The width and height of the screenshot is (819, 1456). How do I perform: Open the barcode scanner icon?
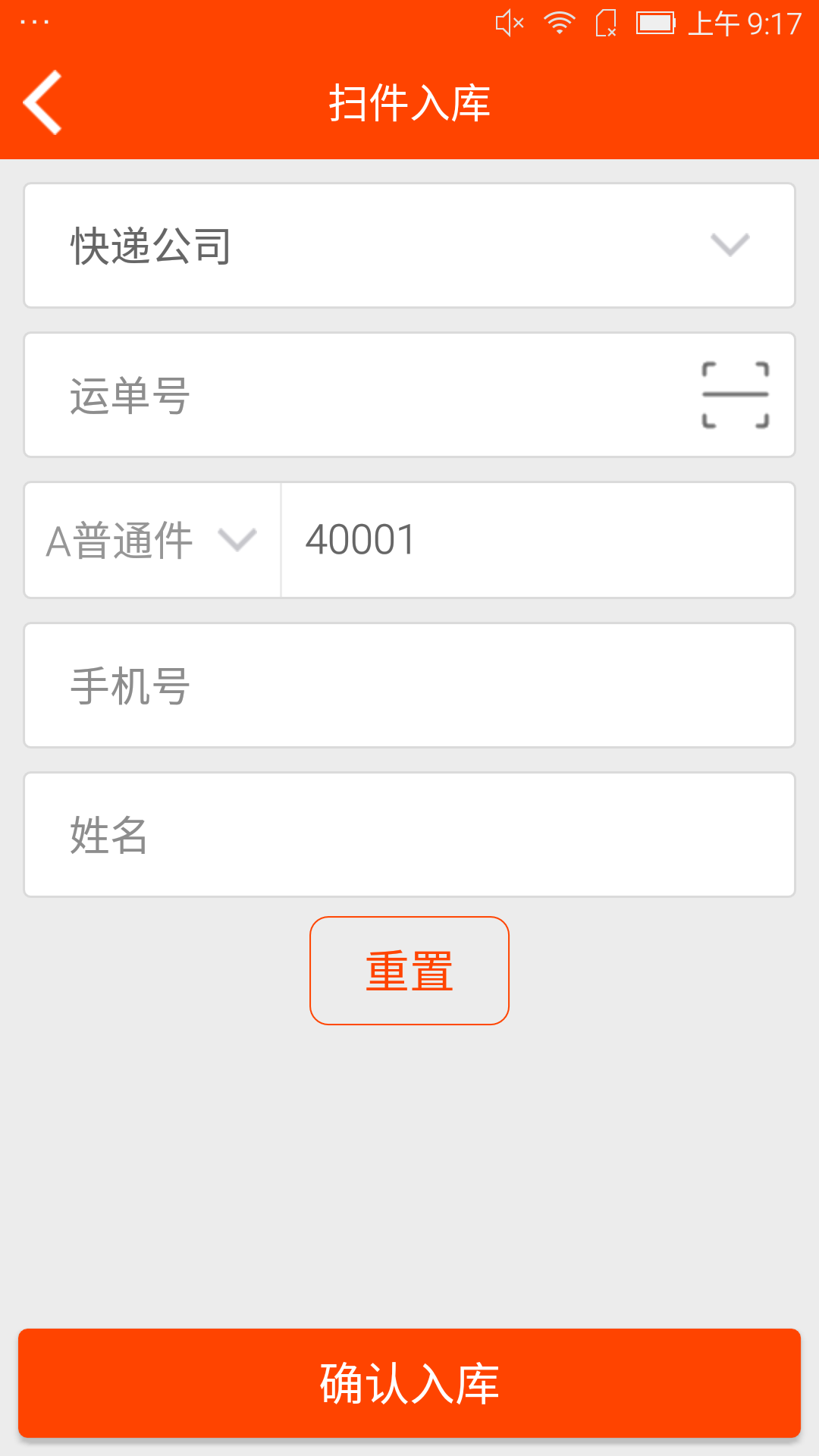click(735, 395)
